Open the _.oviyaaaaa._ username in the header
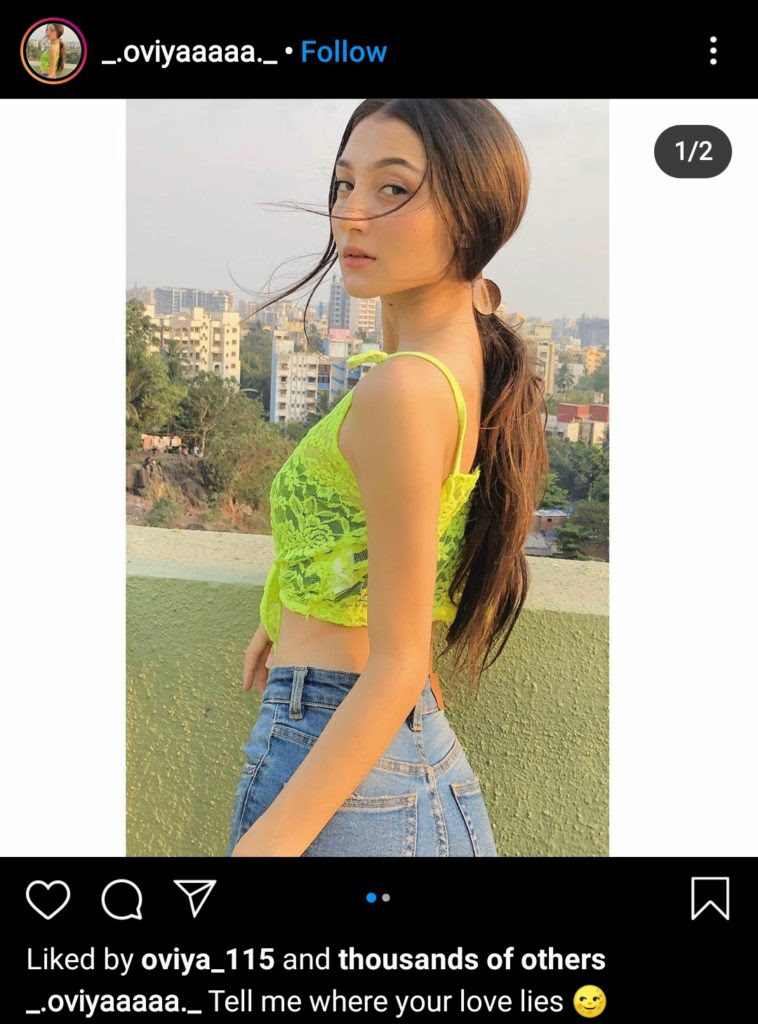The height and width of the screenshot is (1024, 758). 189,52
